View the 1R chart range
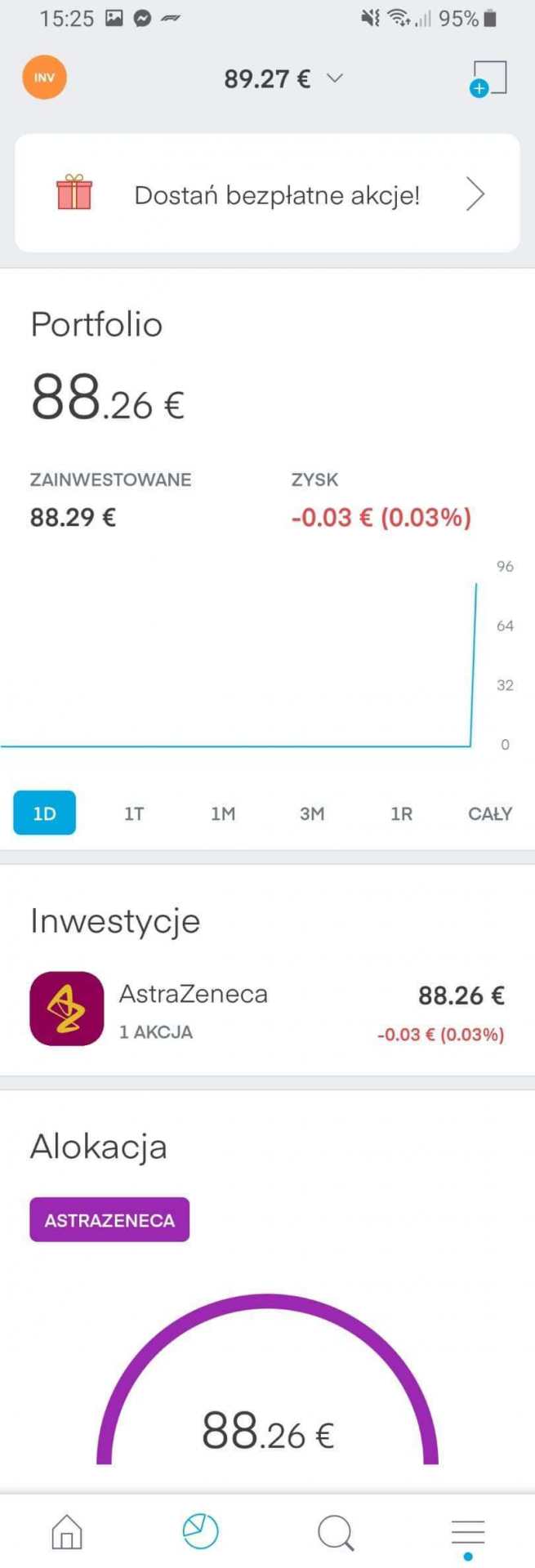The height and width of the screenshot is (1568, 535). 401,813
